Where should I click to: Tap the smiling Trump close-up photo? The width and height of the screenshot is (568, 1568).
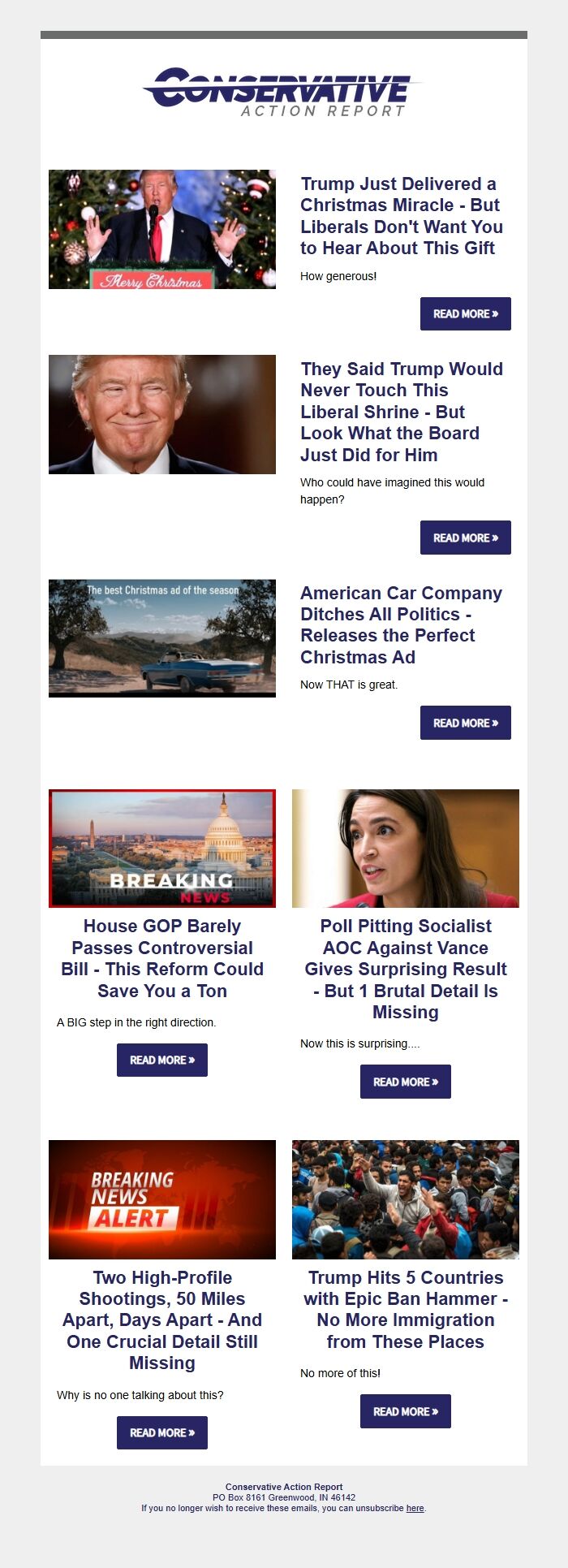162,414
